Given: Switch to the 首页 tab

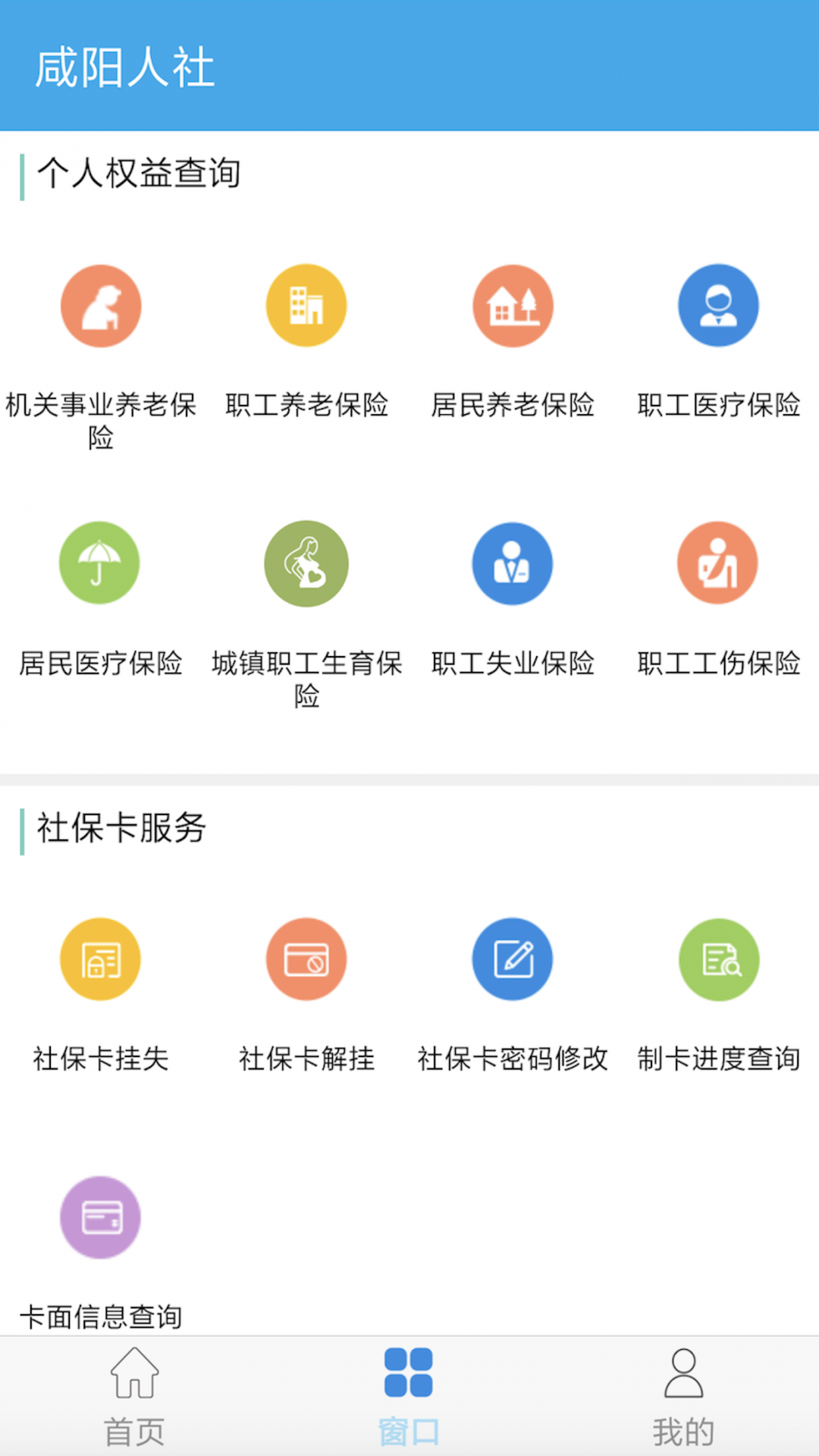Looking at the screenshot, I should (134, 1397).
